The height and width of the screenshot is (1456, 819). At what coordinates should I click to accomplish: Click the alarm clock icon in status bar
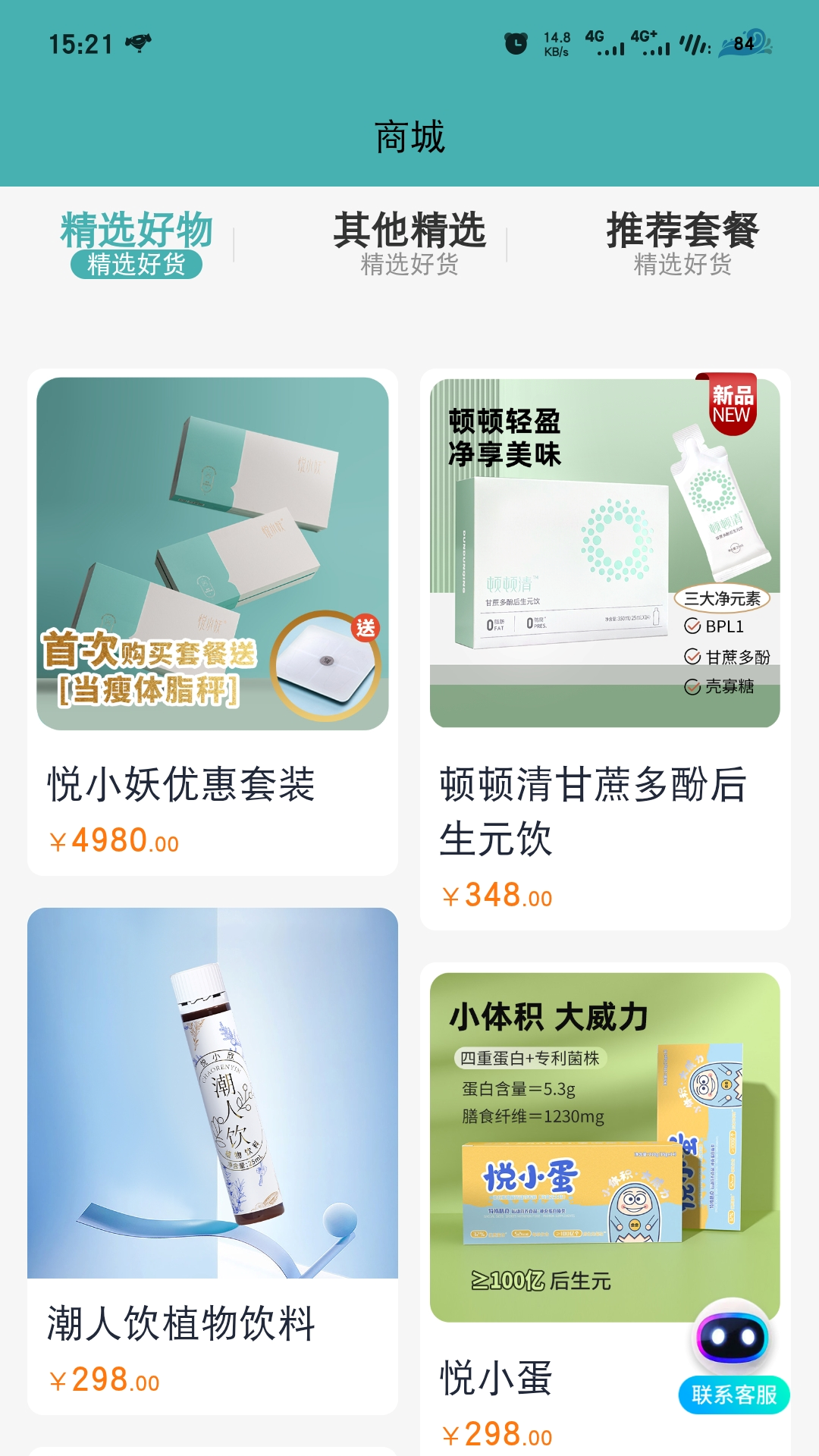515,44
